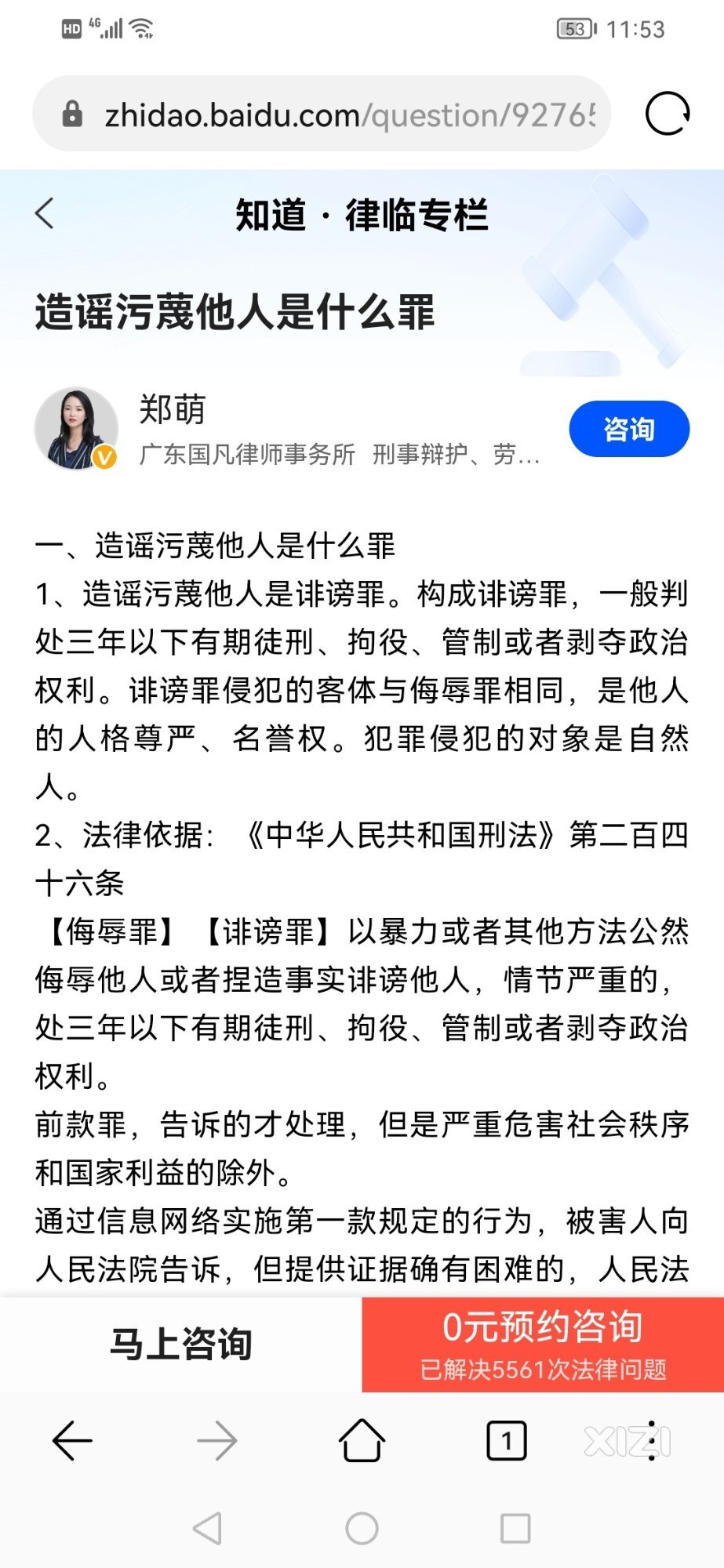This screenshot has height=1568, width=724.
Task: Open browser home page
Action: click(x=362, y=1441)
